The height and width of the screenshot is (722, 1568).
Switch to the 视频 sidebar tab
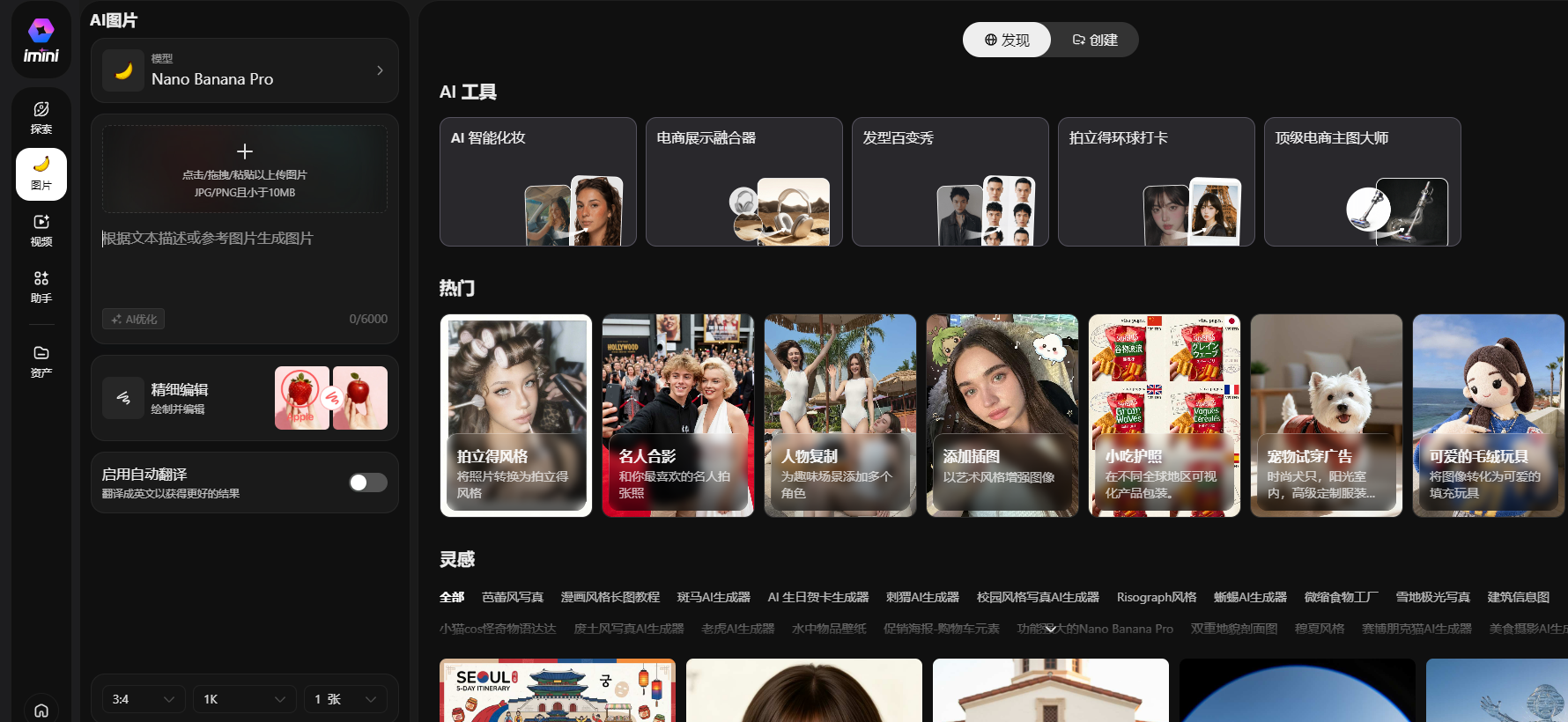point(41,230)
